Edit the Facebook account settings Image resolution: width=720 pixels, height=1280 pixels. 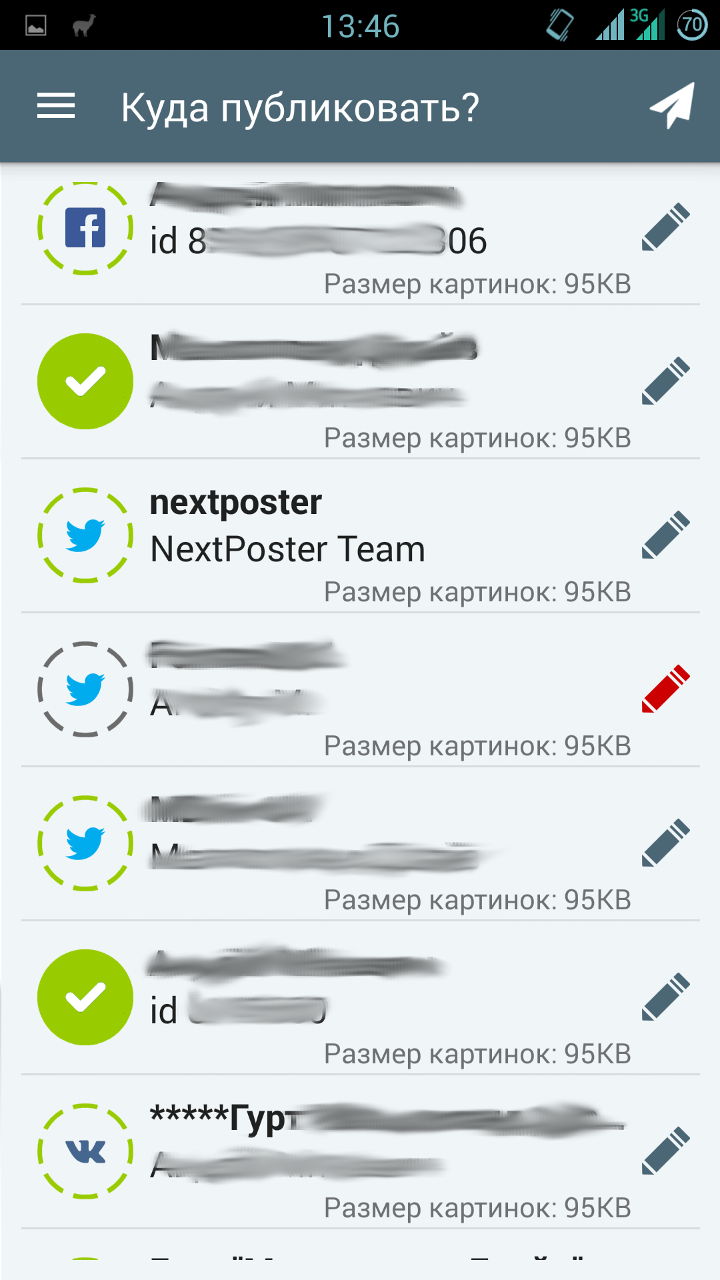(666, 227)
